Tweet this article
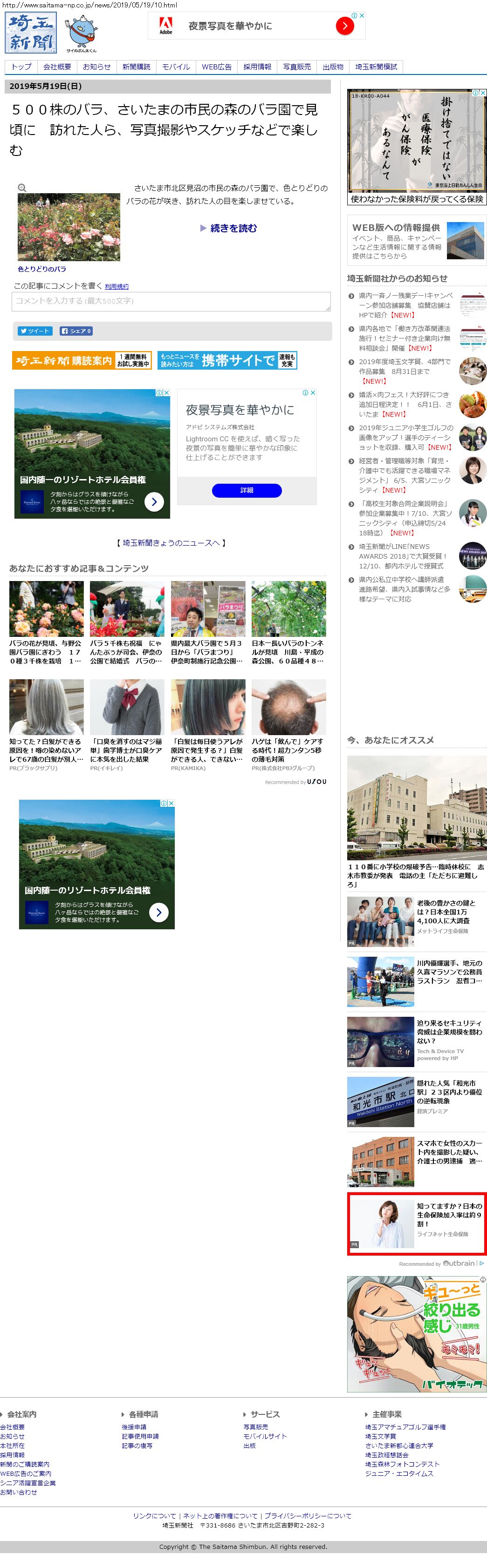The image size is (487, 1568). tap(34, 331)
